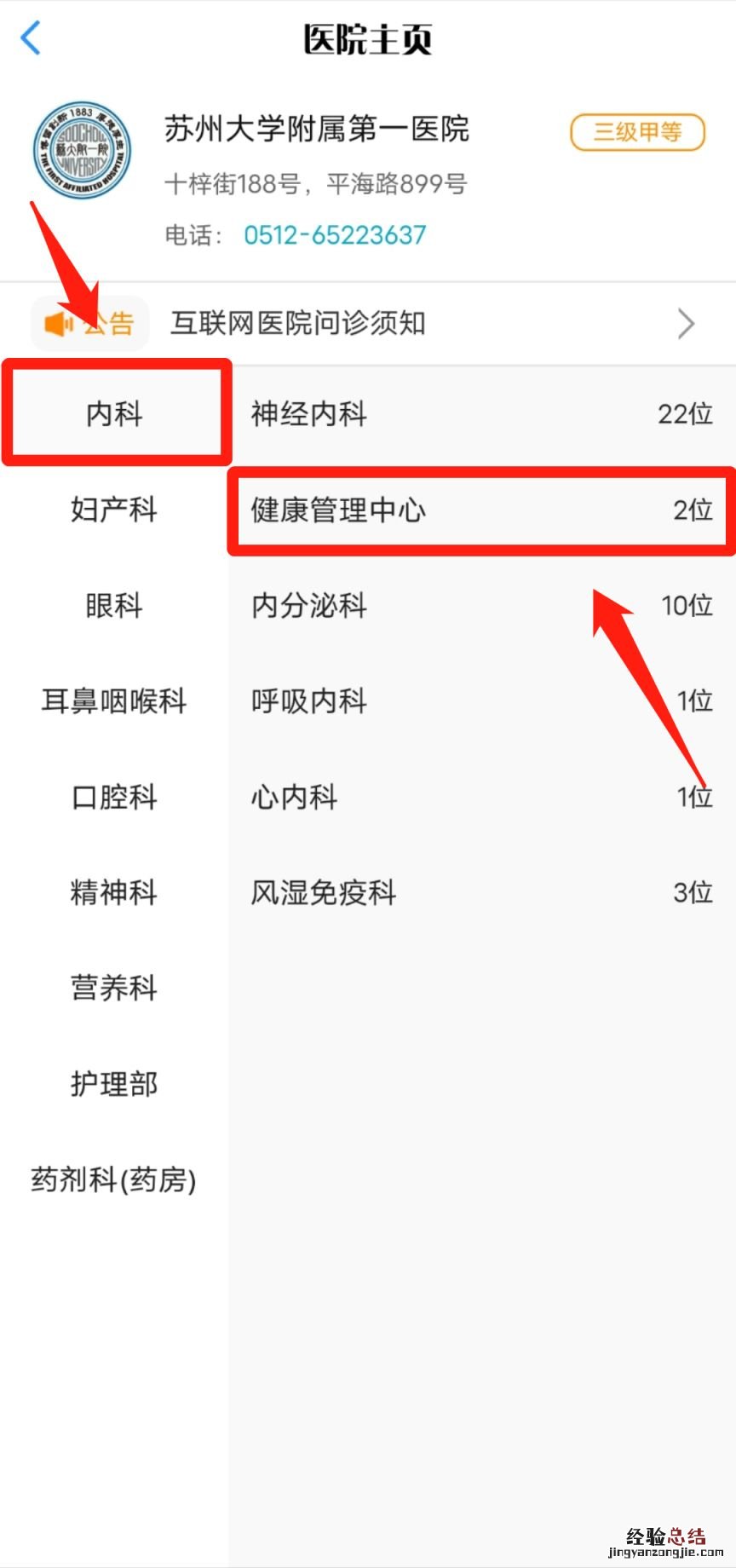Open 呼吸内科 department

pos(481,701)
